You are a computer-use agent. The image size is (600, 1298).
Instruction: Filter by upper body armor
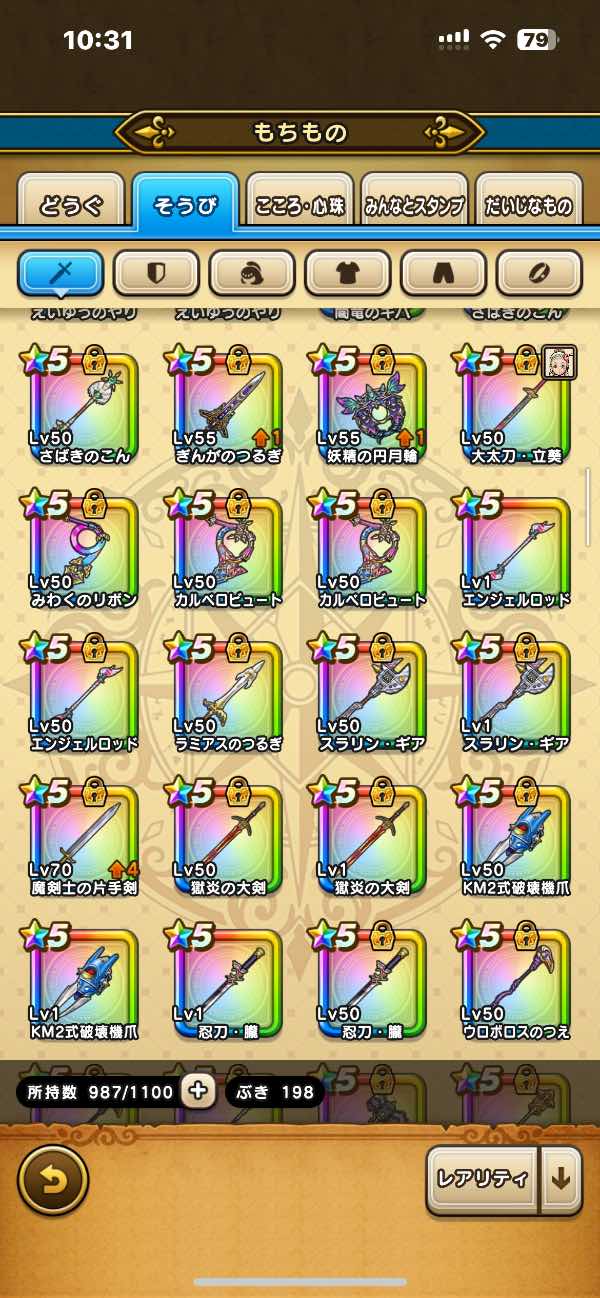pos(348,272)
